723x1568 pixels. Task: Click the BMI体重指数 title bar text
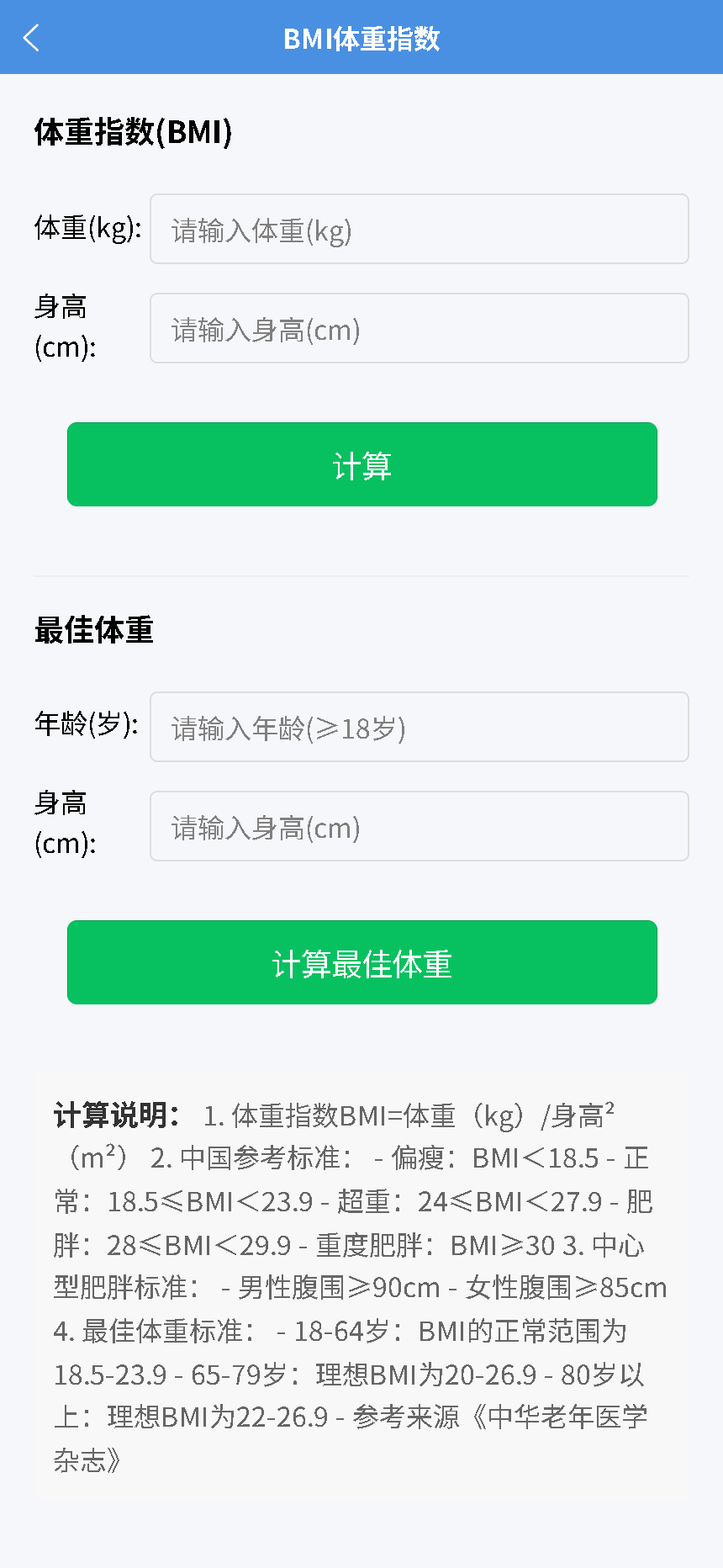[361, 37]
